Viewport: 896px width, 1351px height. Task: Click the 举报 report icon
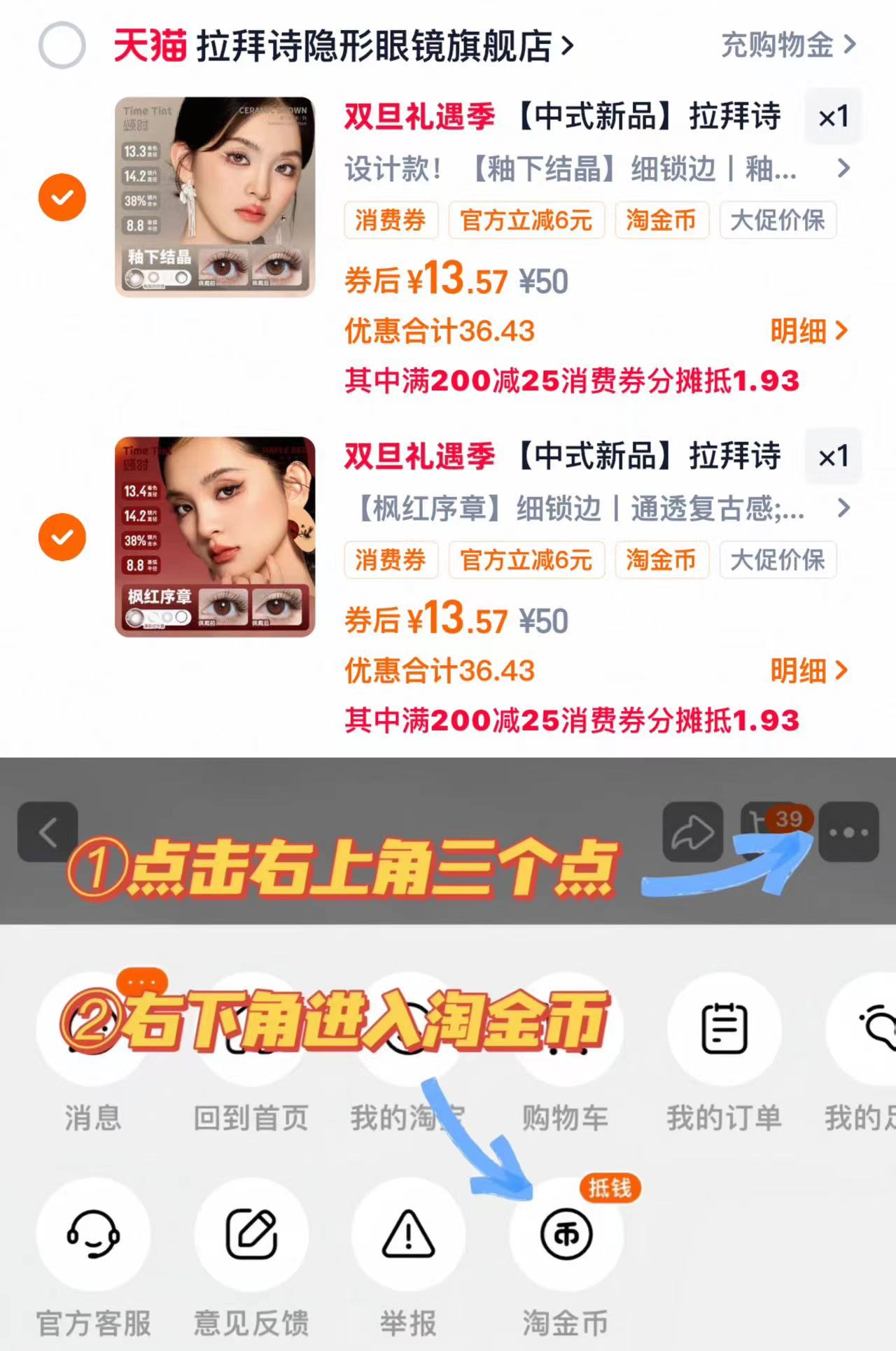pyautogui.click(x=409, y=1236)
